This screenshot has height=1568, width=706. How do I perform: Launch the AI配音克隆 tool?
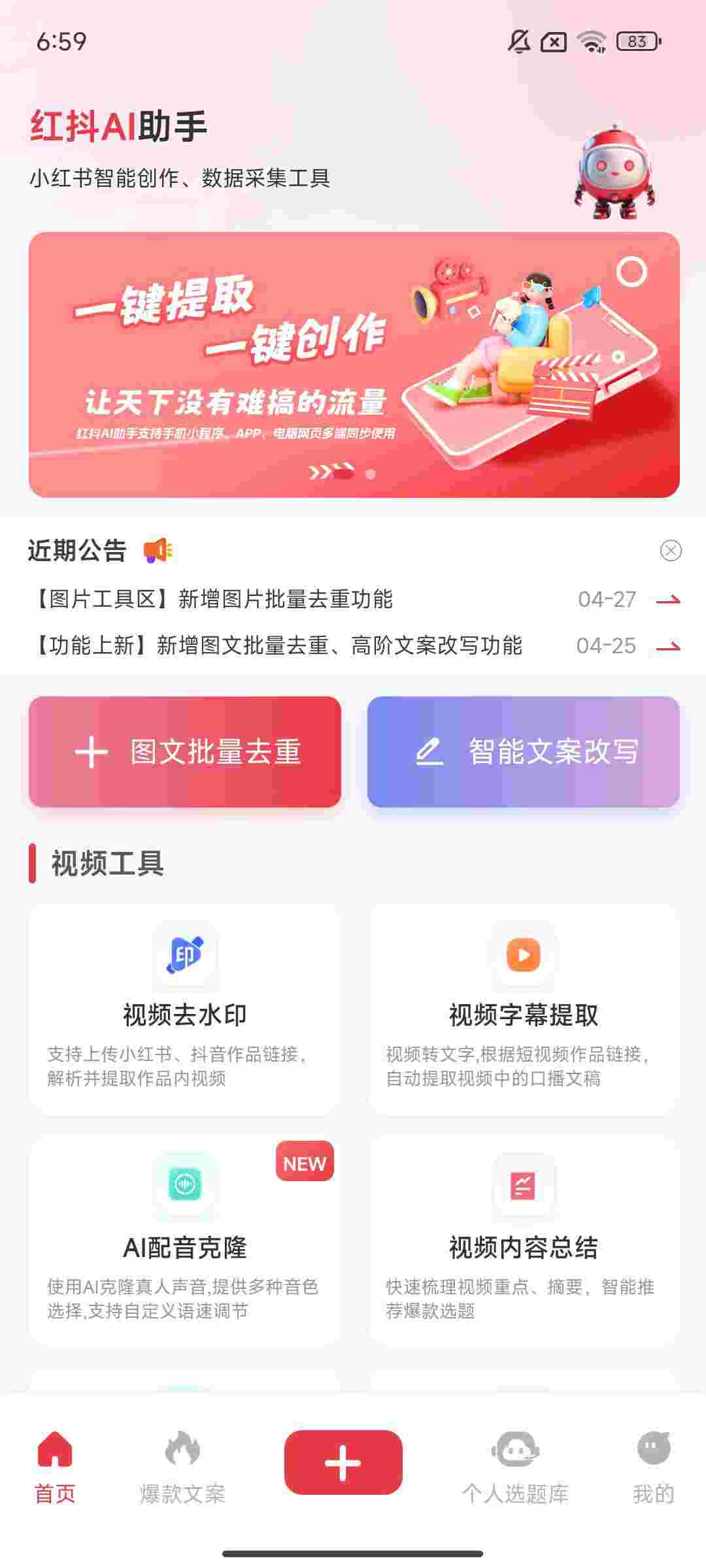coord(185,1240)
